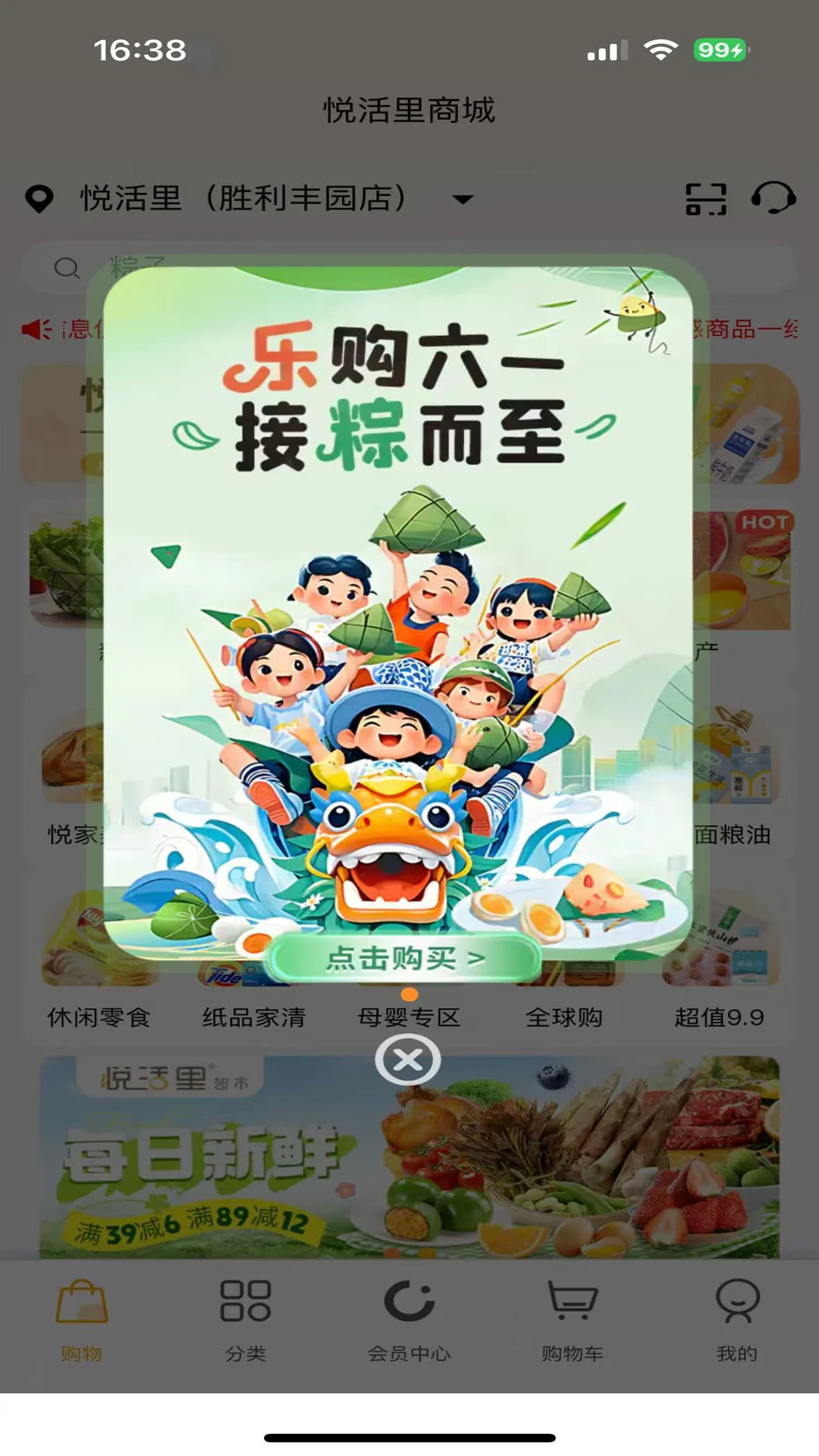
Task: Open the 购物车 tab
Action: pos(573,1320)
